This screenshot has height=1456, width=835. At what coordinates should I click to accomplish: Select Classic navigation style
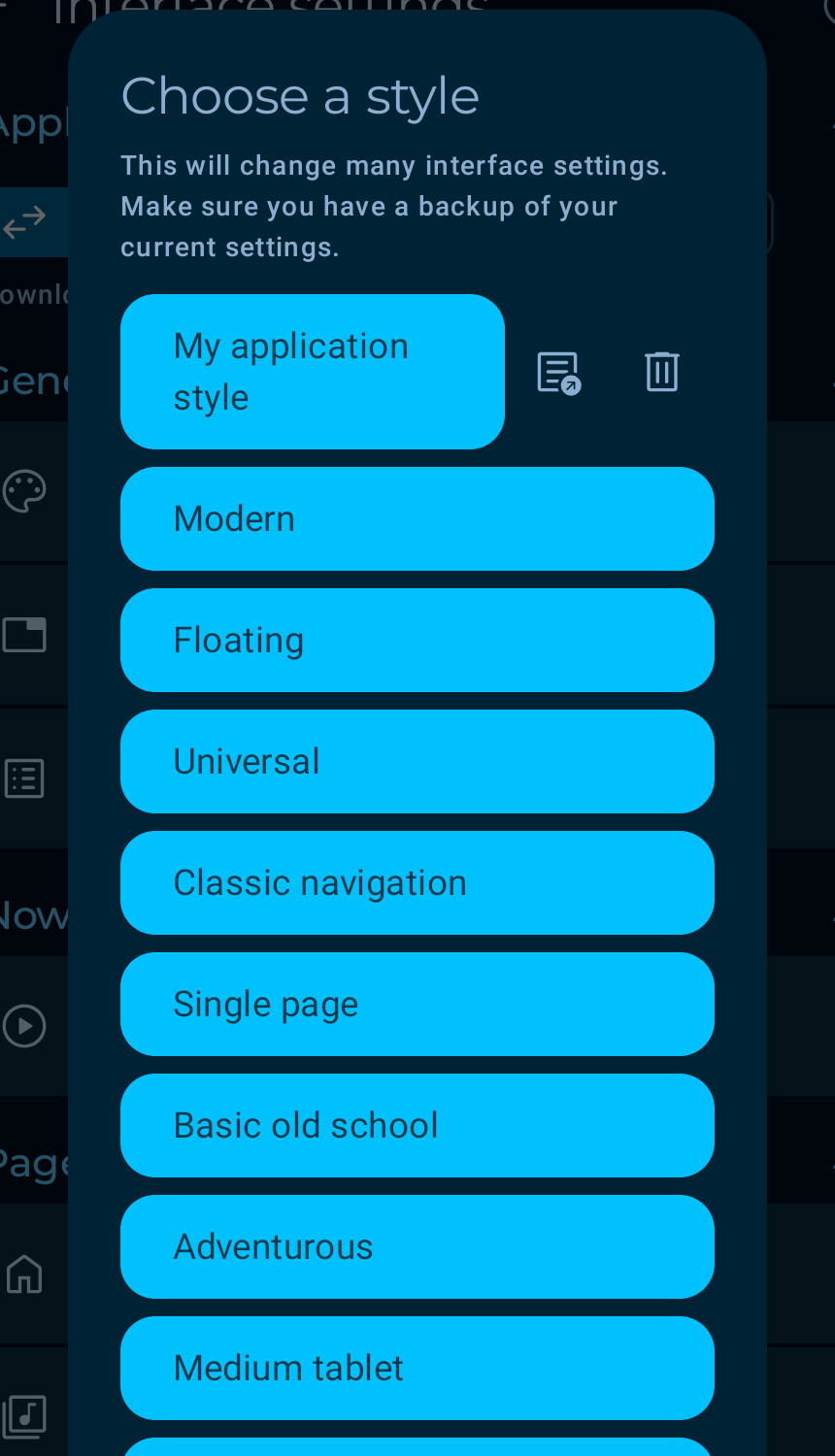[x=417, y=883]
